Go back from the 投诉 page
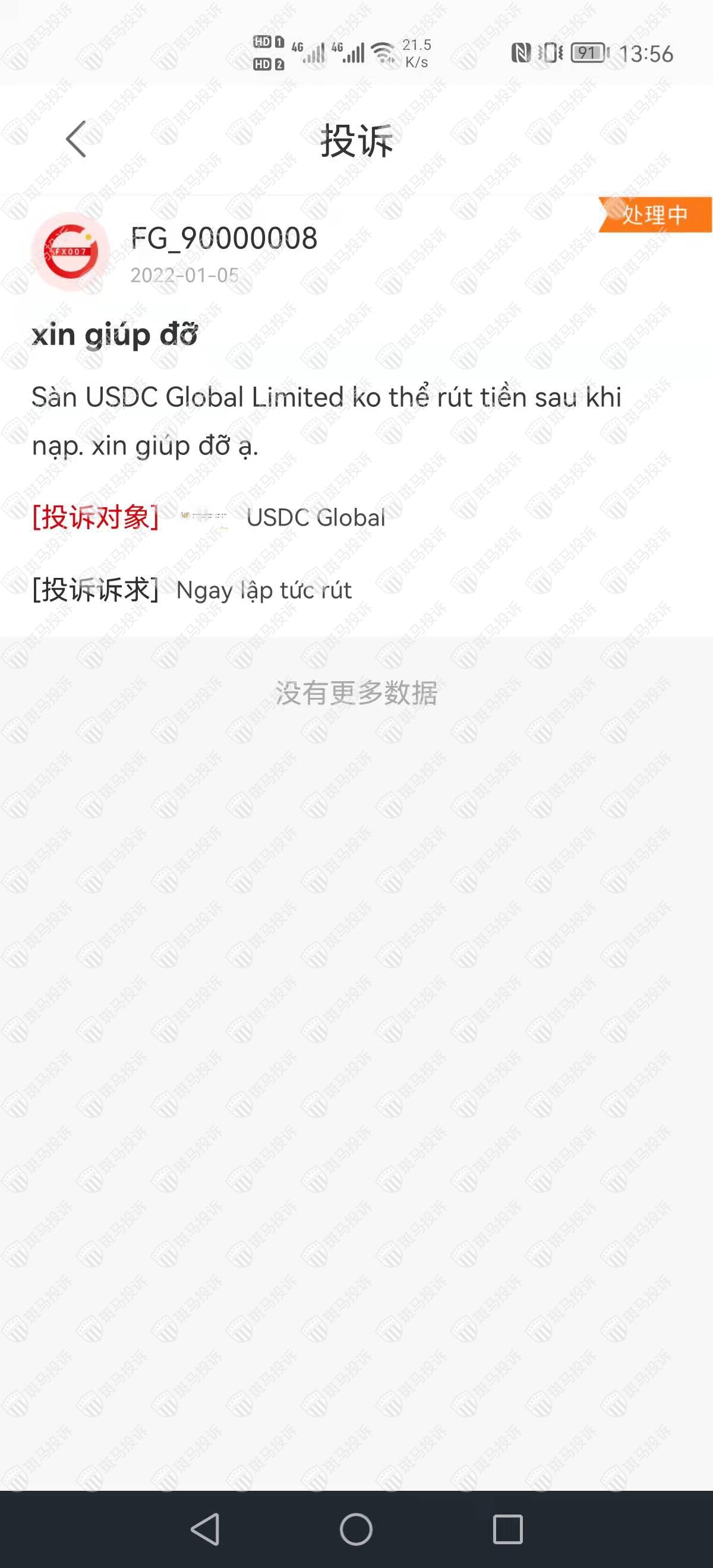The width and height of the screenshot is (713, 1568). 76,140
